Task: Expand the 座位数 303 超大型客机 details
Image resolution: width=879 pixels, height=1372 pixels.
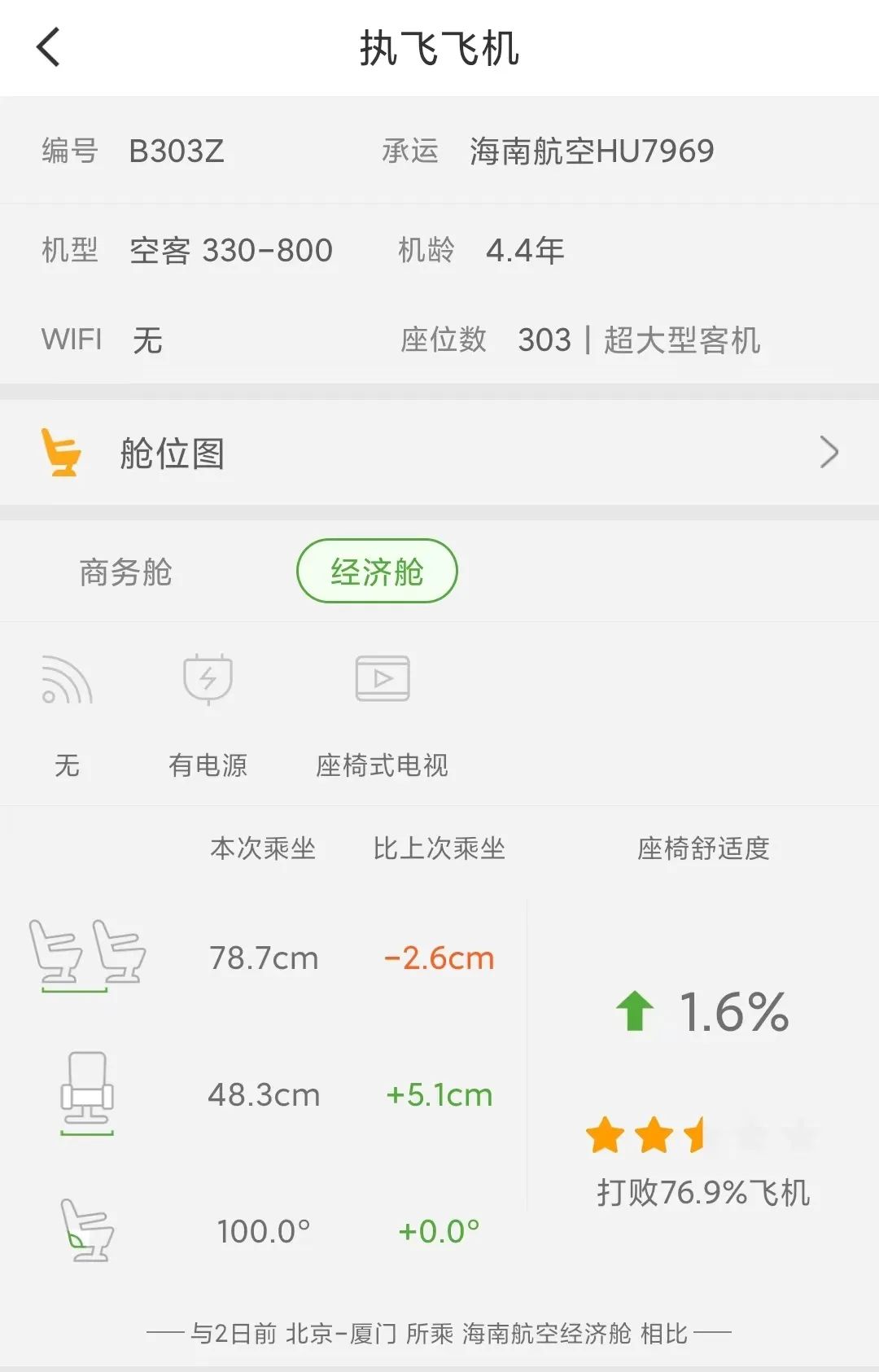Action: [x=639, y=340]
